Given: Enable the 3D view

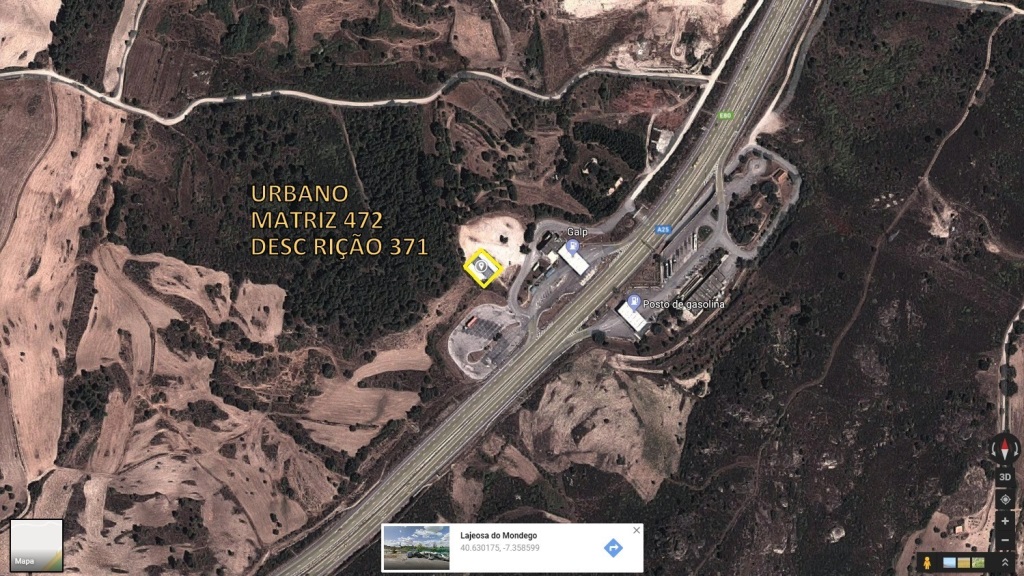Looking at the screenshot, I should [1005, 477].
